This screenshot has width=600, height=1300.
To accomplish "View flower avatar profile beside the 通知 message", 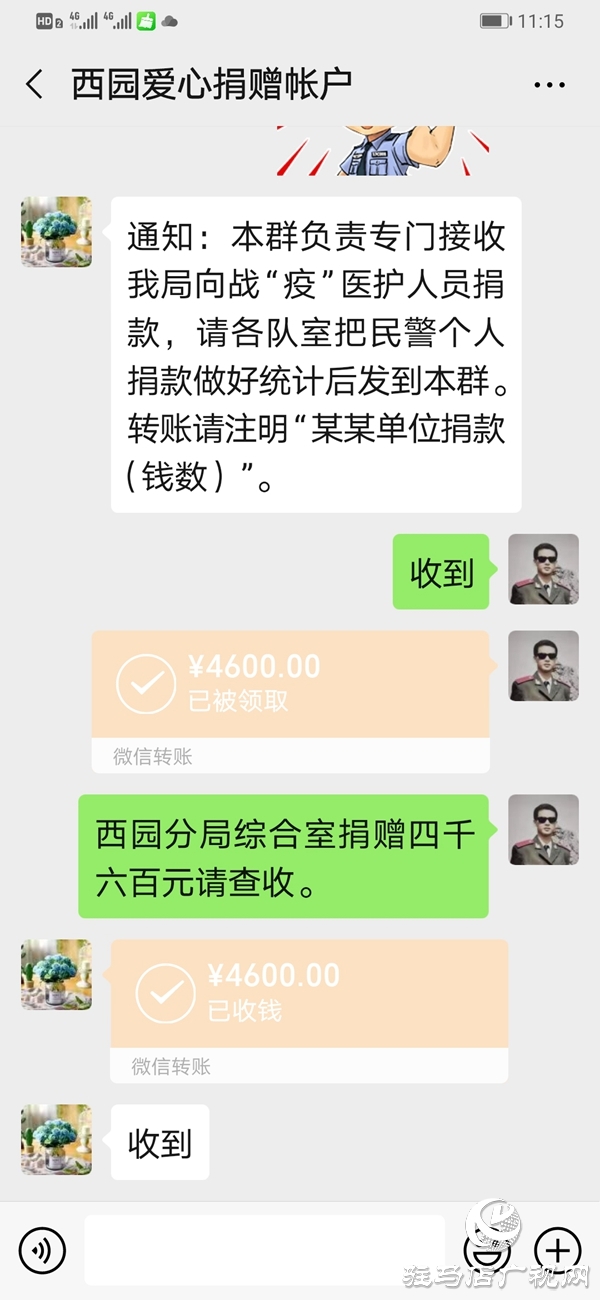I will (56, 232).
